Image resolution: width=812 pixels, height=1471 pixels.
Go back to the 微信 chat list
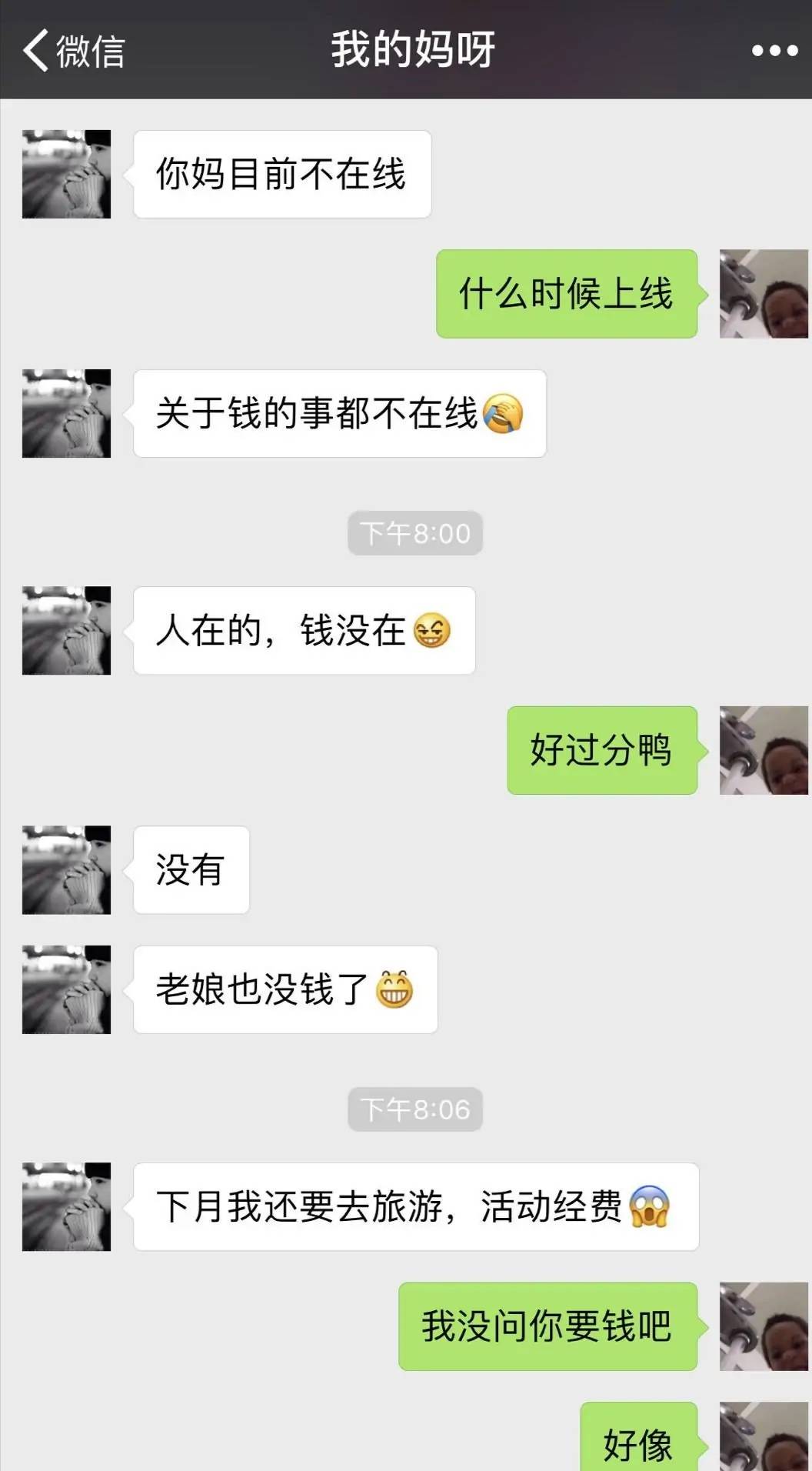pyautogui.click(x=73, y=51)
